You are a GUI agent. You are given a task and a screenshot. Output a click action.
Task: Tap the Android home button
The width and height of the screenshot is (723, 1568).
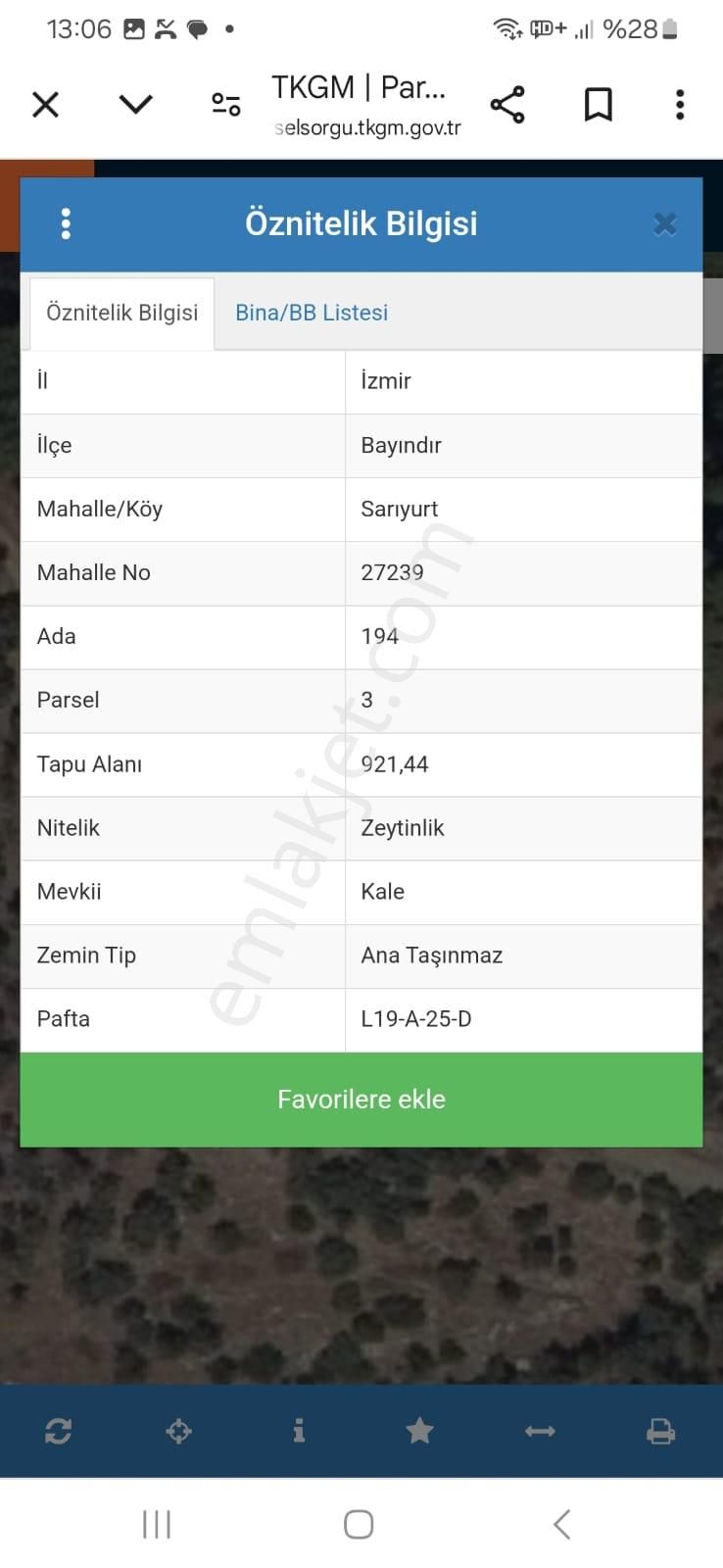click(x=359, y=1523)
